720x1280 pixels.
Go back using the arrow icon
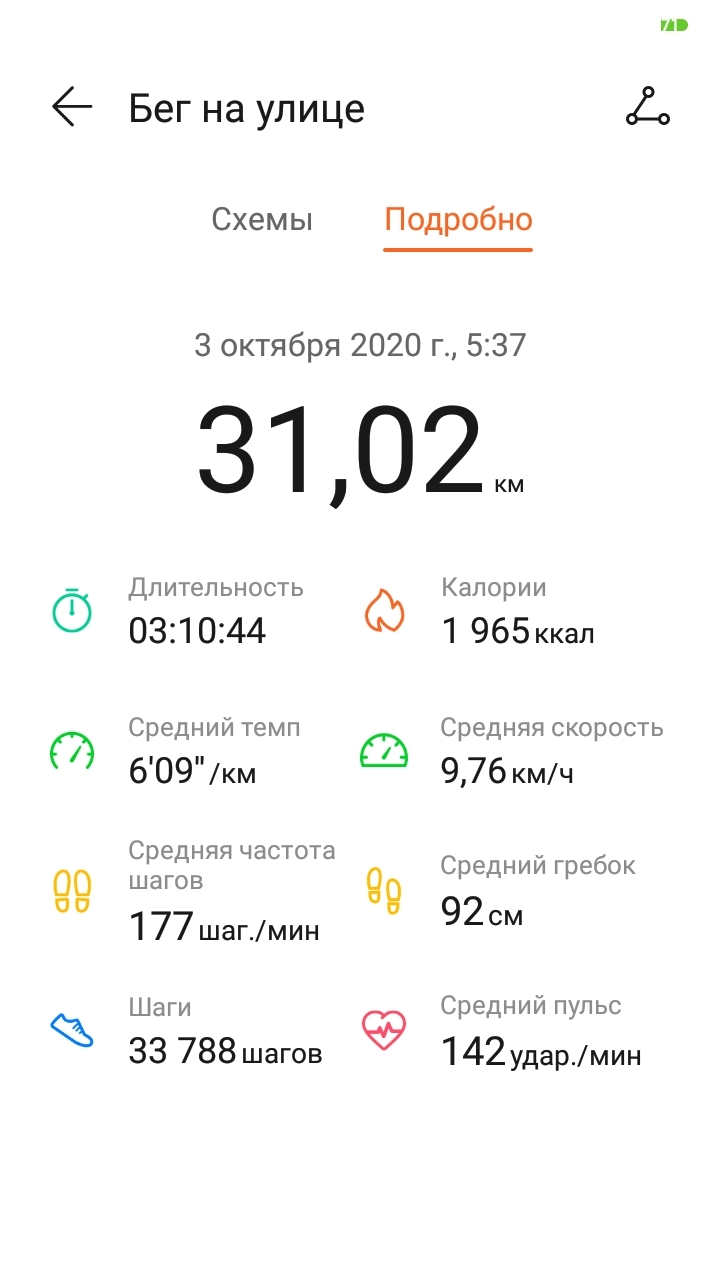click(72, 107)
